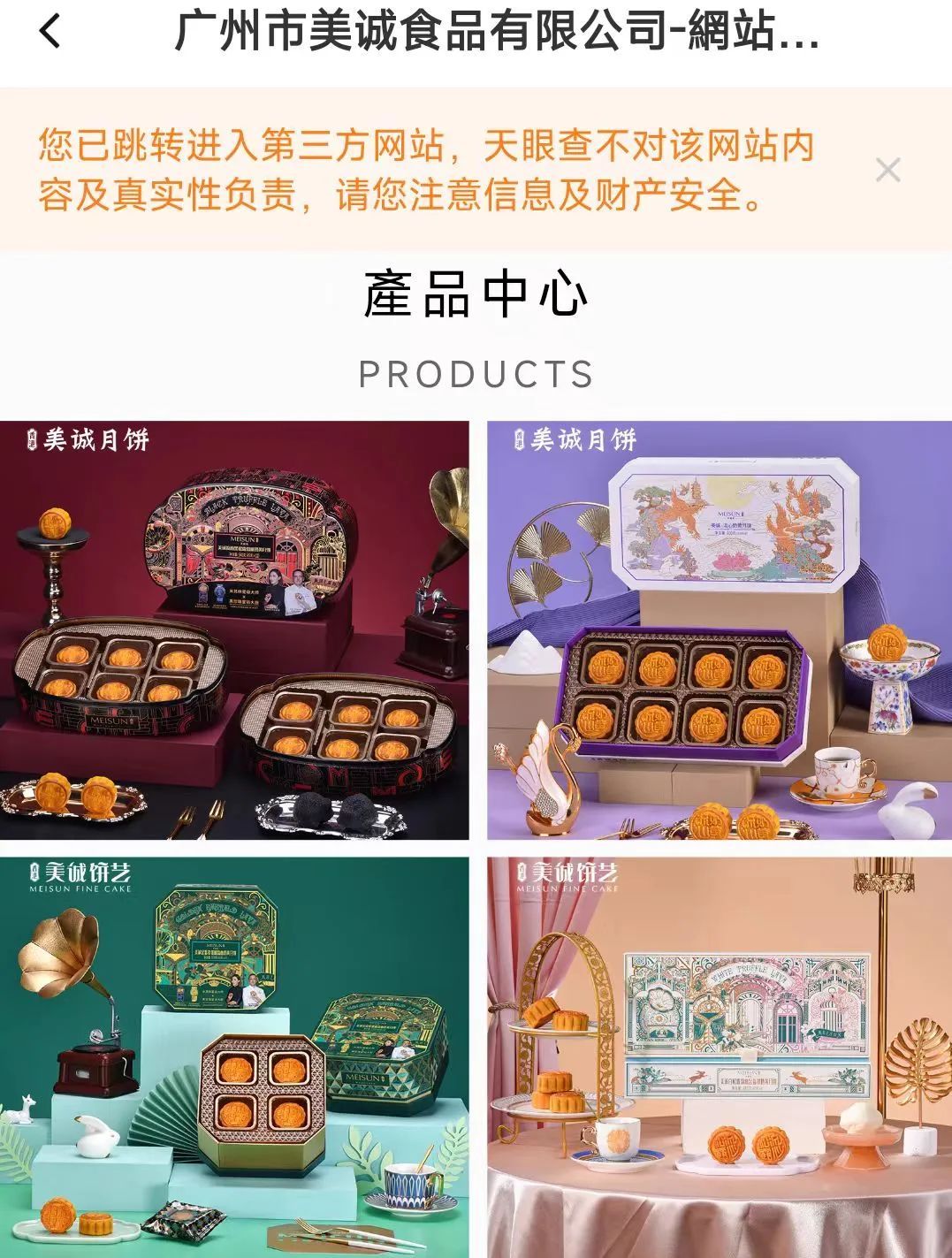Open the green octagonal mooncake box product

click(x=234, y=1056)
